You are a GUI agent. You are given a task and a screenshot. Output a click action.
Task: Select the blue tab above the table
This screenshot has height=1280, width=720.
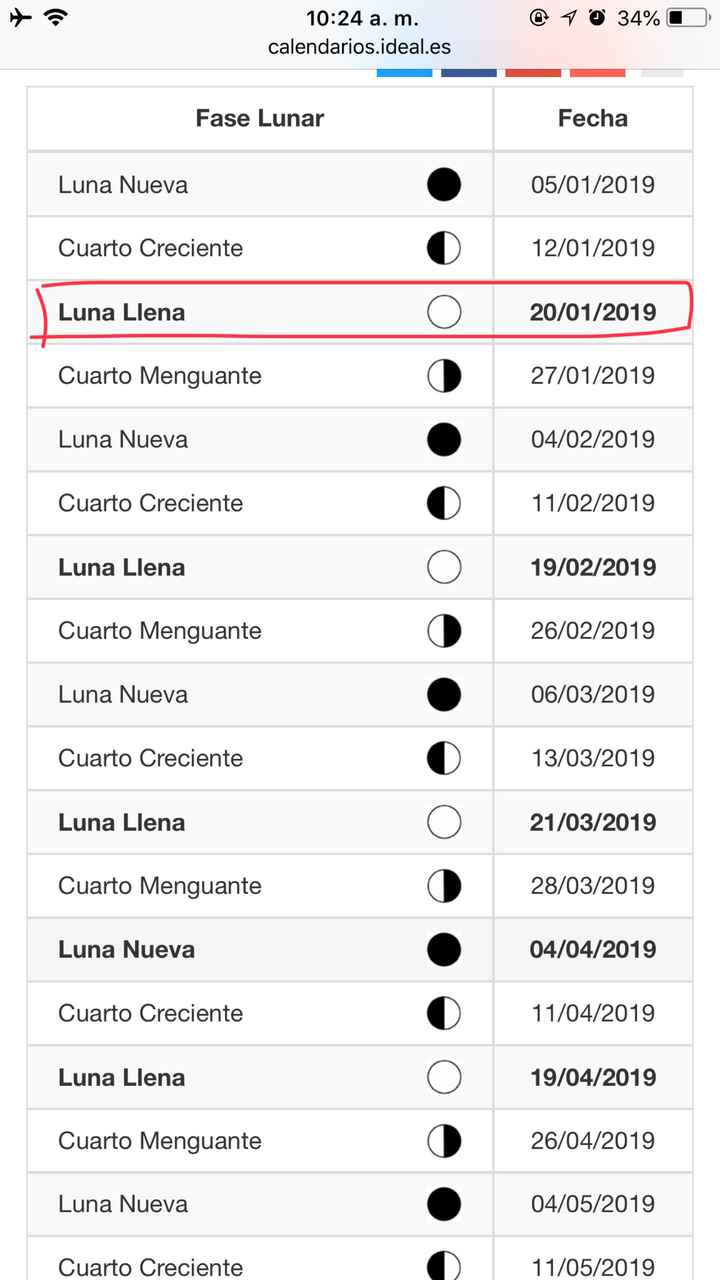[x=404, y=70]
